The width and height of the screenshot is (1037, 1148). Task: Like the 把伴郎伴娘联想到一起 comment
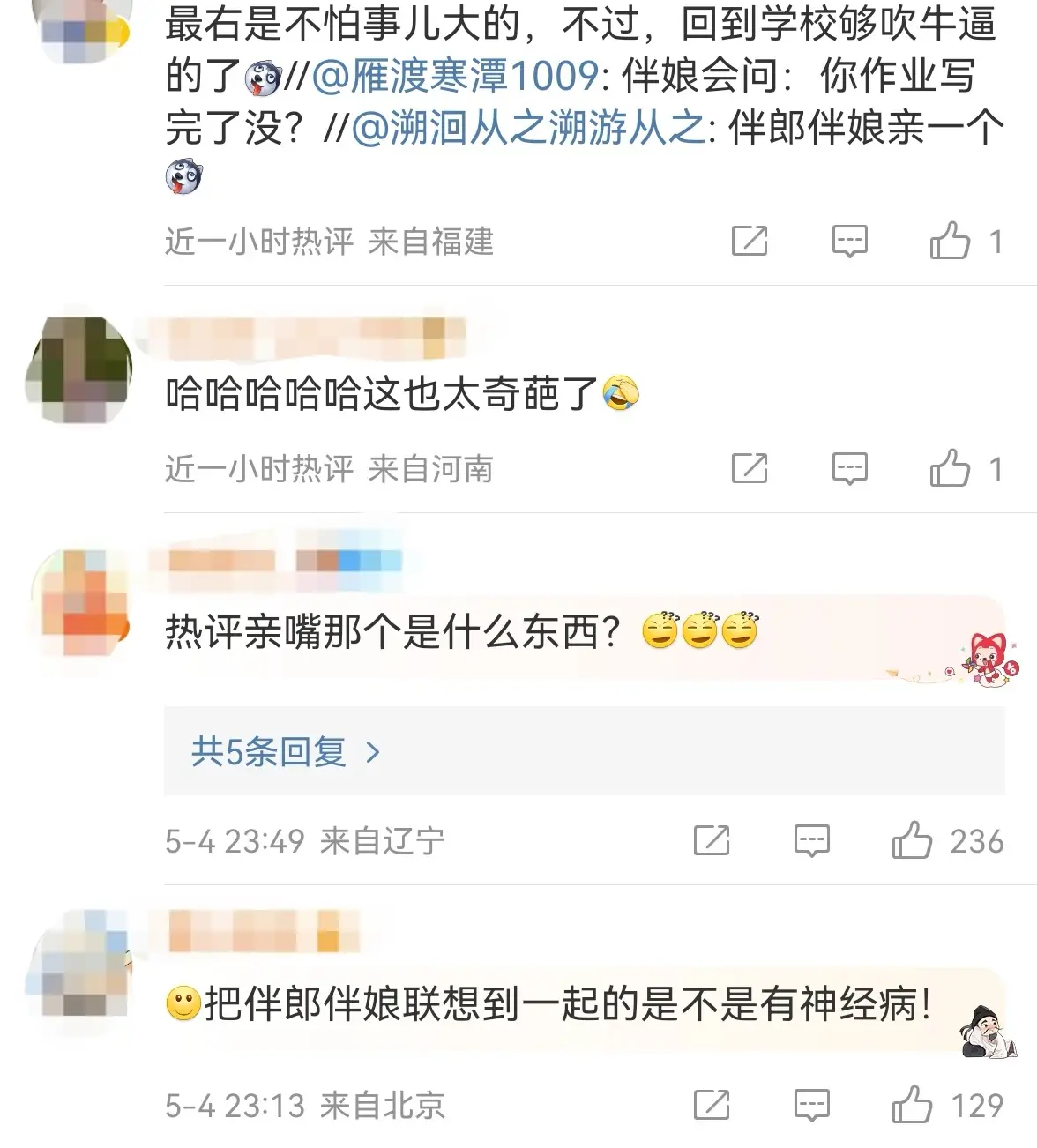912,1105
